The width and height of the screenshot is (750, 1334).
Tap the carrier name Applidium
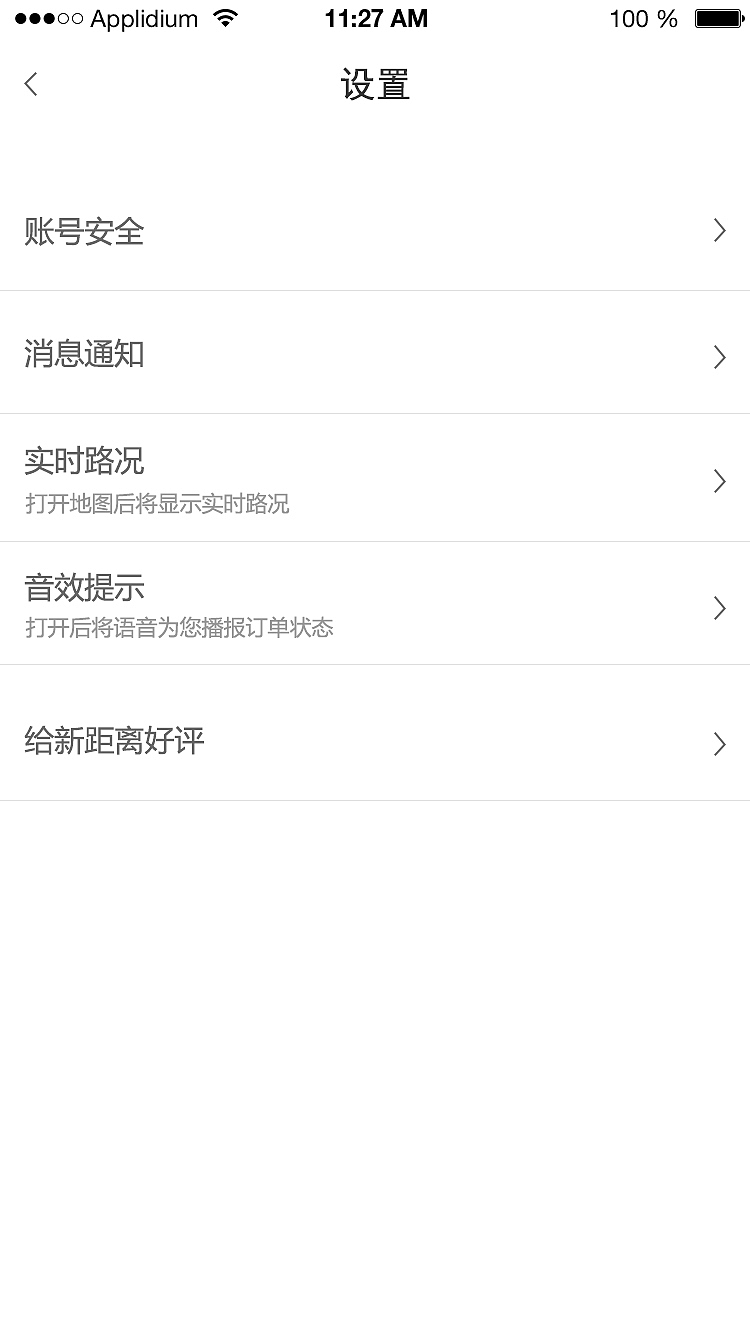coord(144,18)
